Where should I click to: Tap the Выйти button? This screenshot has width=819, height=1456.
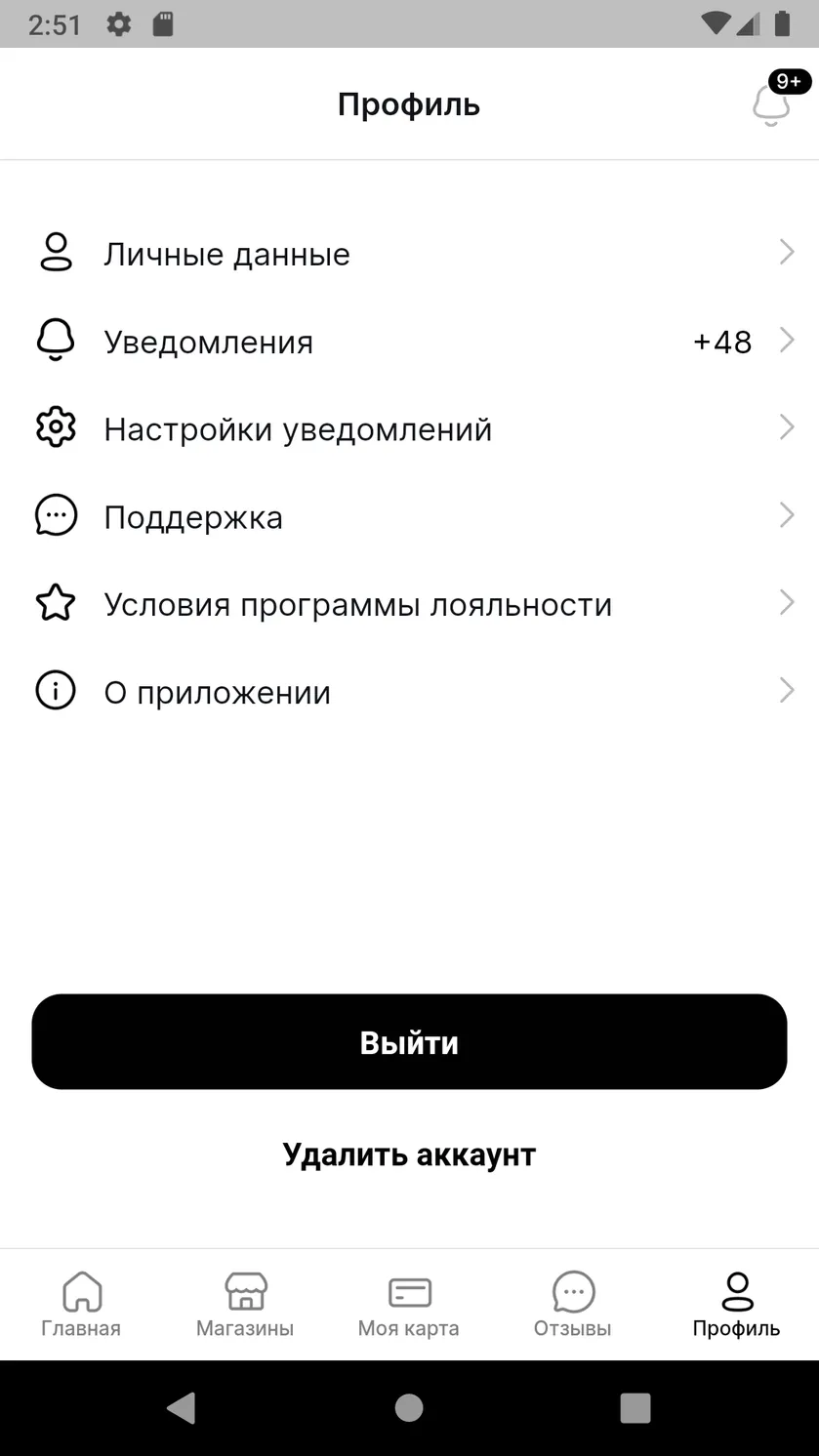pos(409,1042)
